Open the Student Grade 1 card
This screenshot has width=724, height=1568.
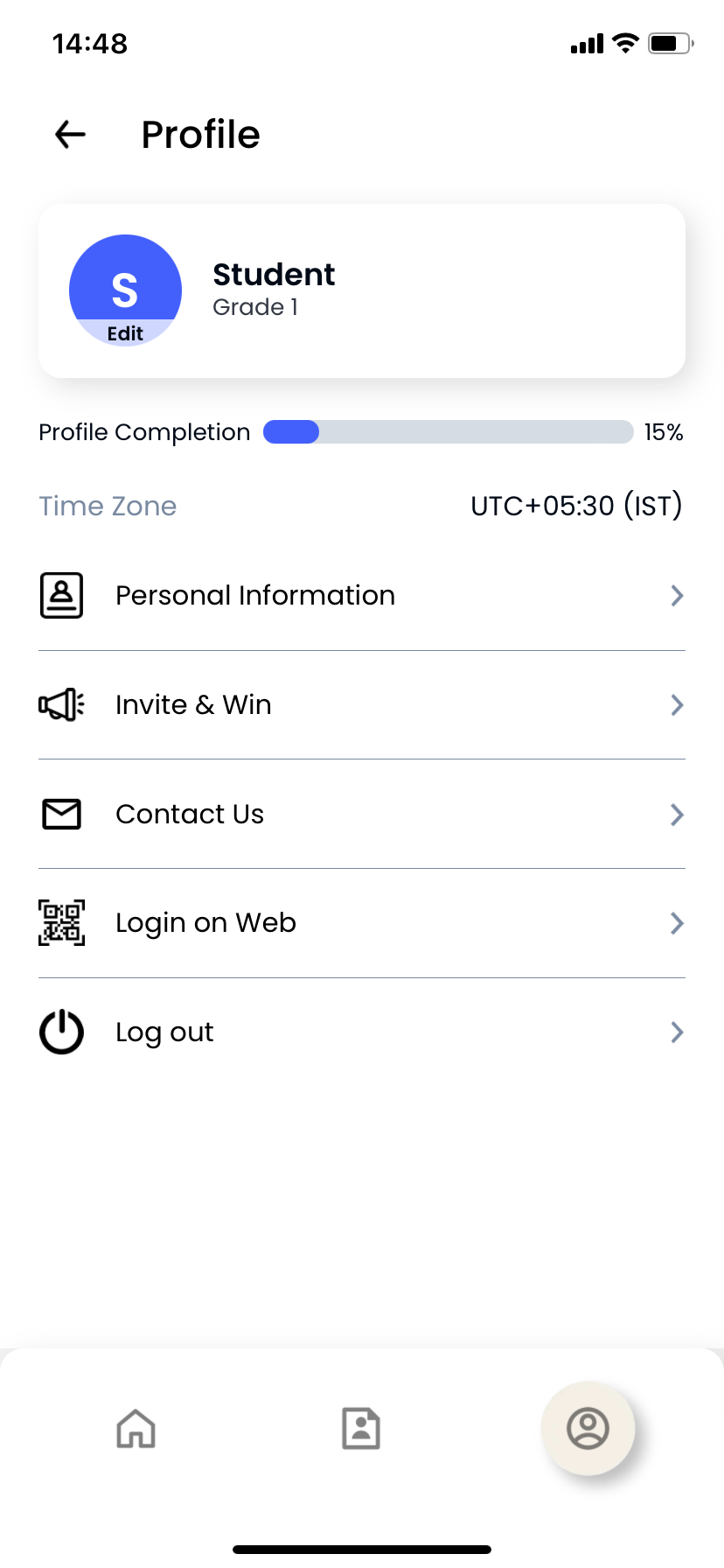[362, 290]
